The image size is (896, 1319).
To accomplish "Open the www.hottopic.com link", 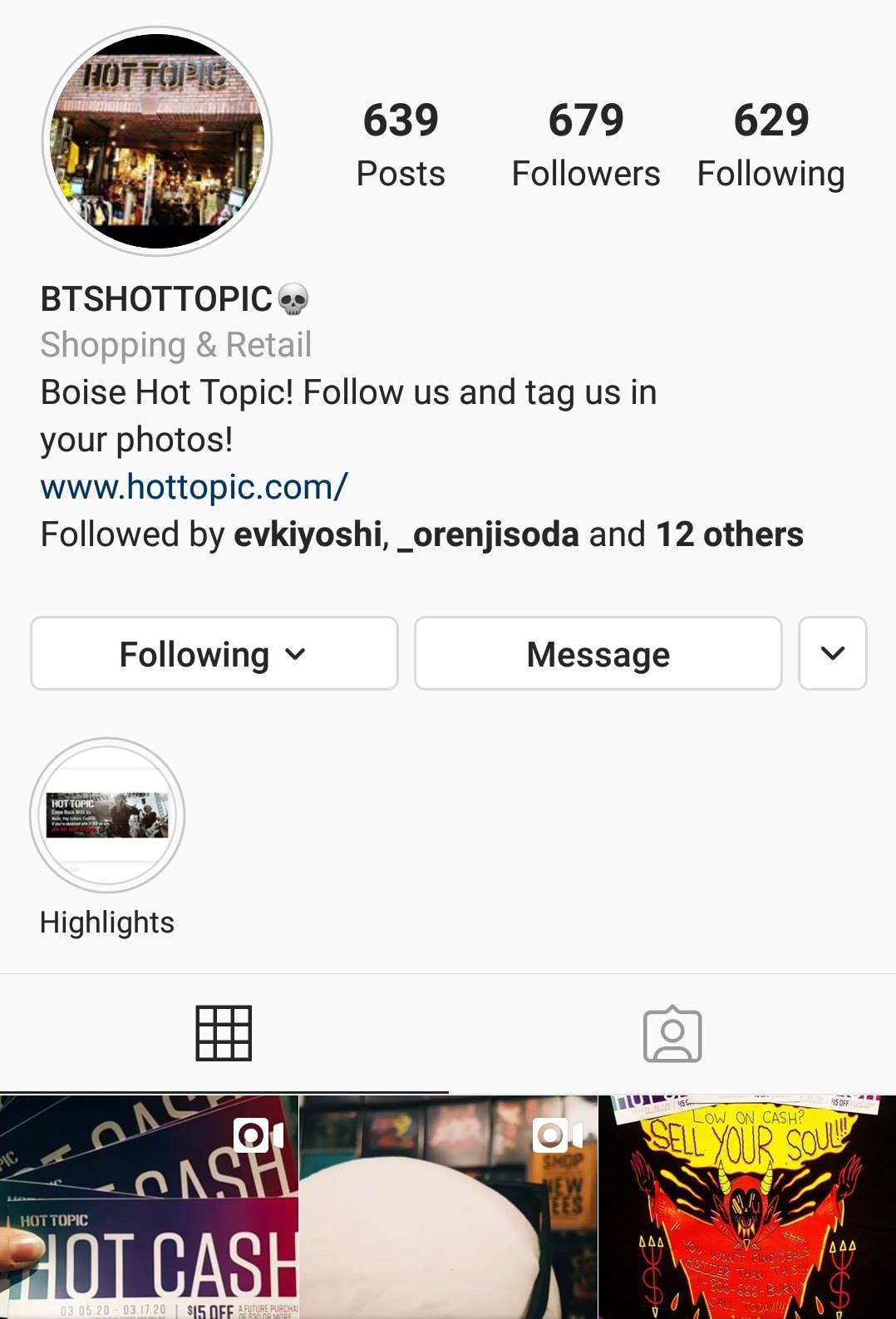I will pos(194,487).
